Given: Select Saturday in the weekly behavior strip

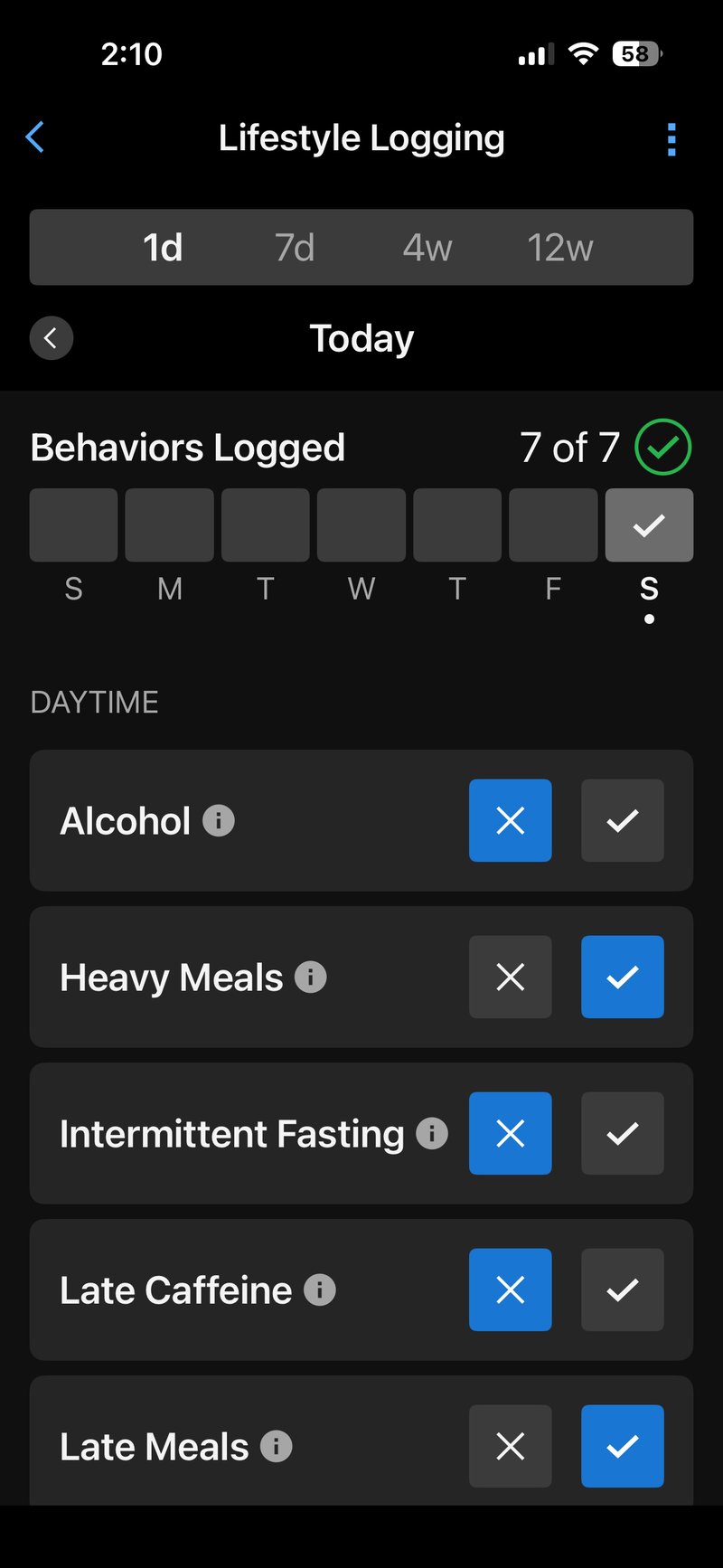Looking at the screenshot, I should (x=649, y=524).
